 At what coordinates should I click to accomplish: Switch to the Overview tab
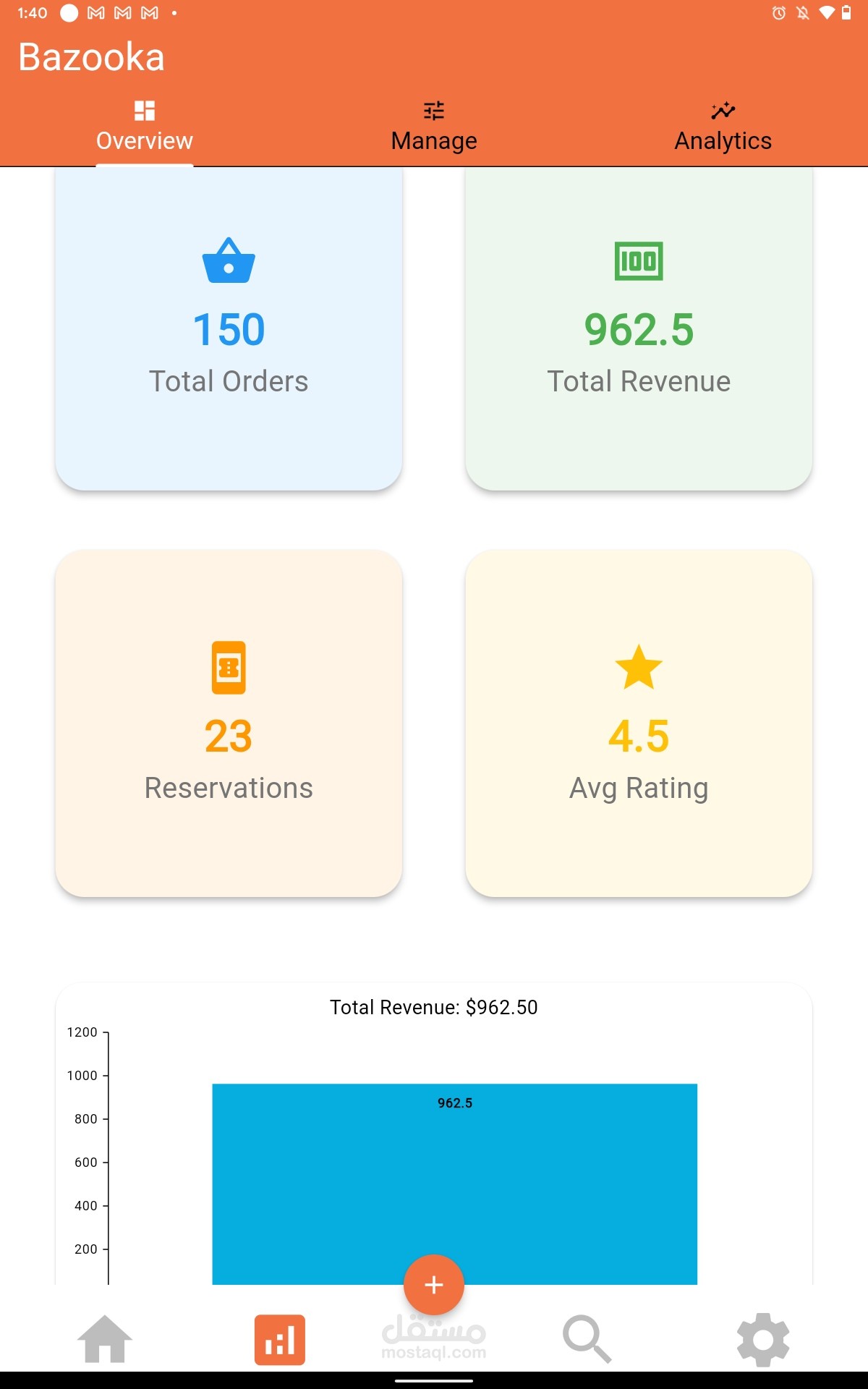tap(145, 127)
